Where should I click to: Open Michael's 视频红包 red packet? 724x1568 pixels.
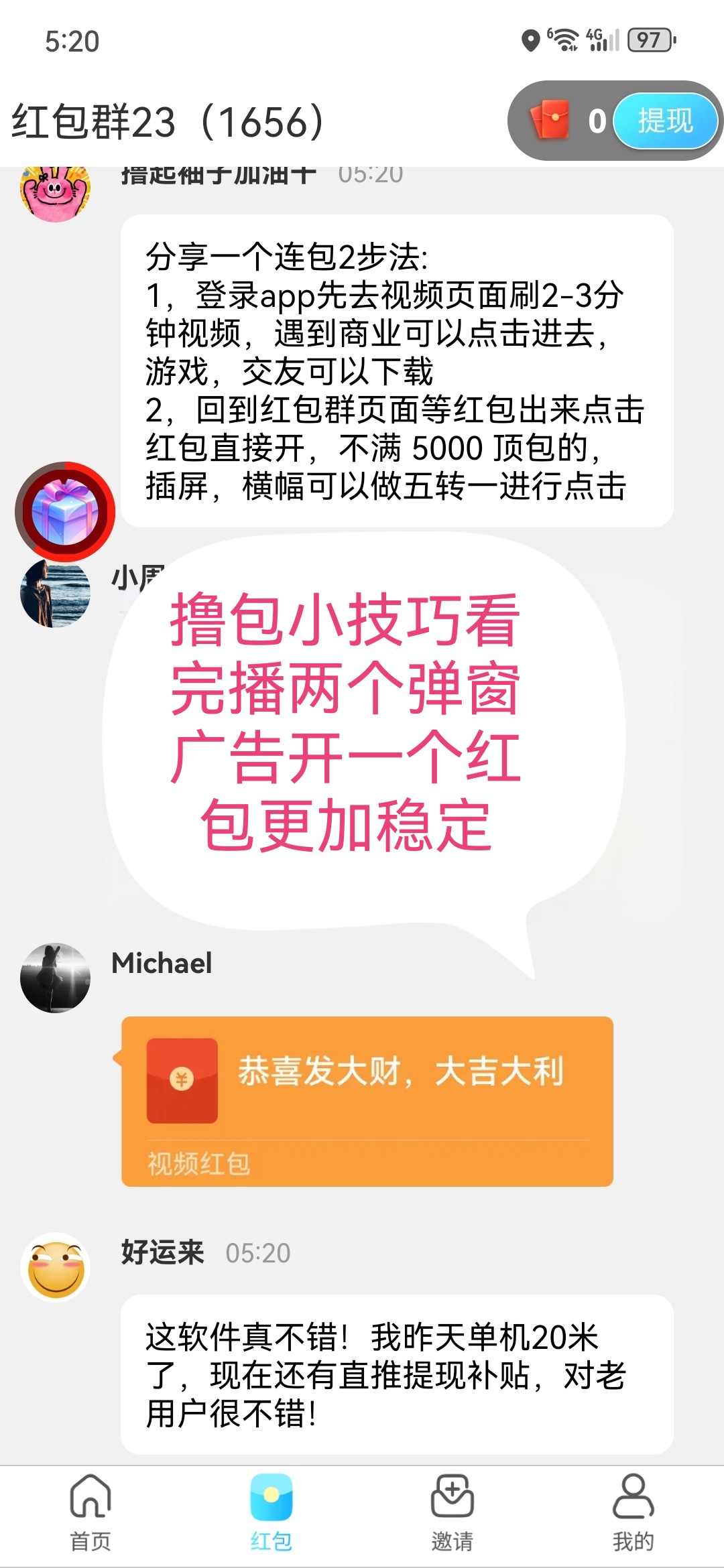coord(367,1101)
